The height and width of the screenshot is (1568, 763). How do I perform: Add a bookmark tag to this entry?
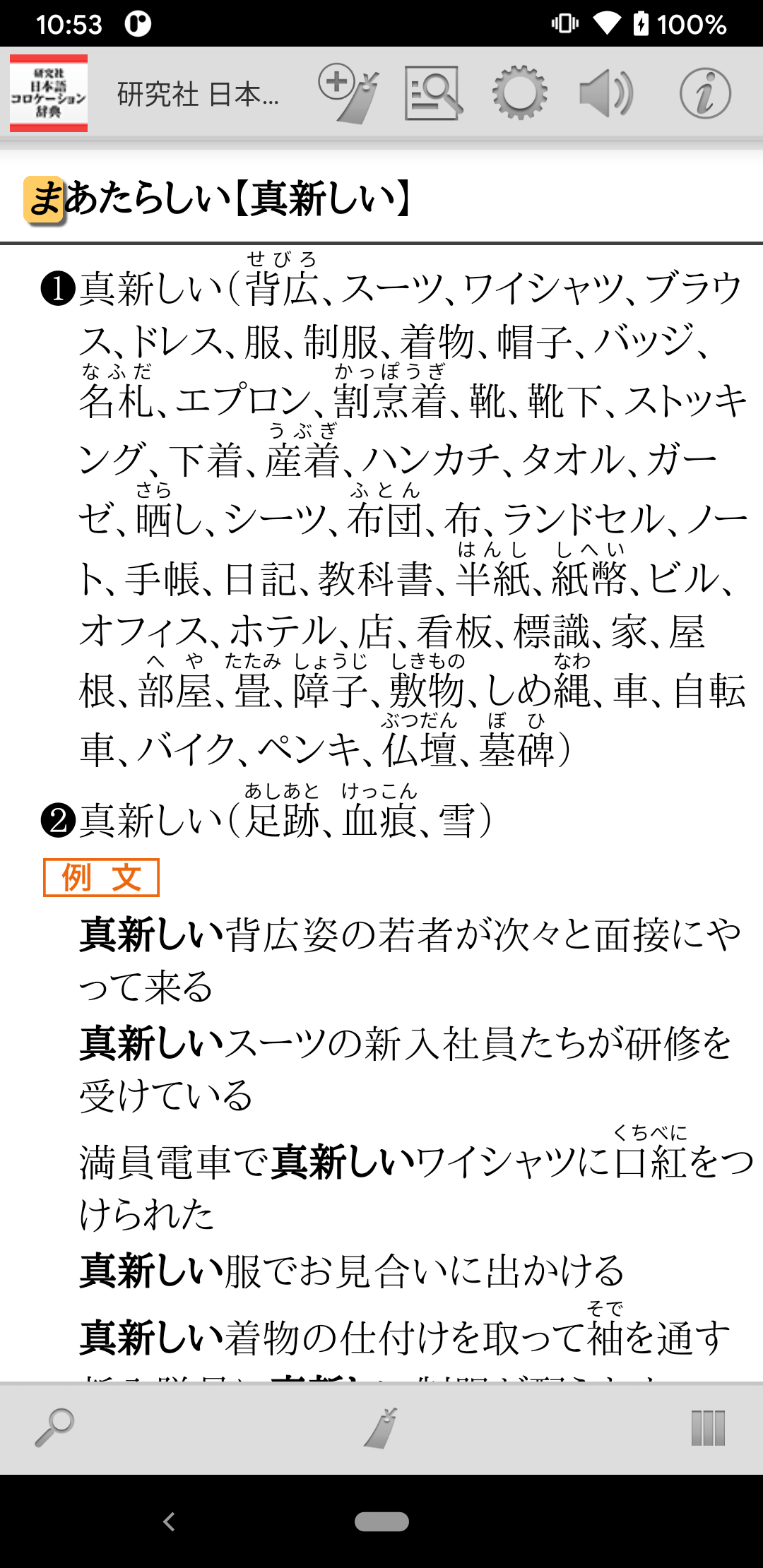pos(348,93)
